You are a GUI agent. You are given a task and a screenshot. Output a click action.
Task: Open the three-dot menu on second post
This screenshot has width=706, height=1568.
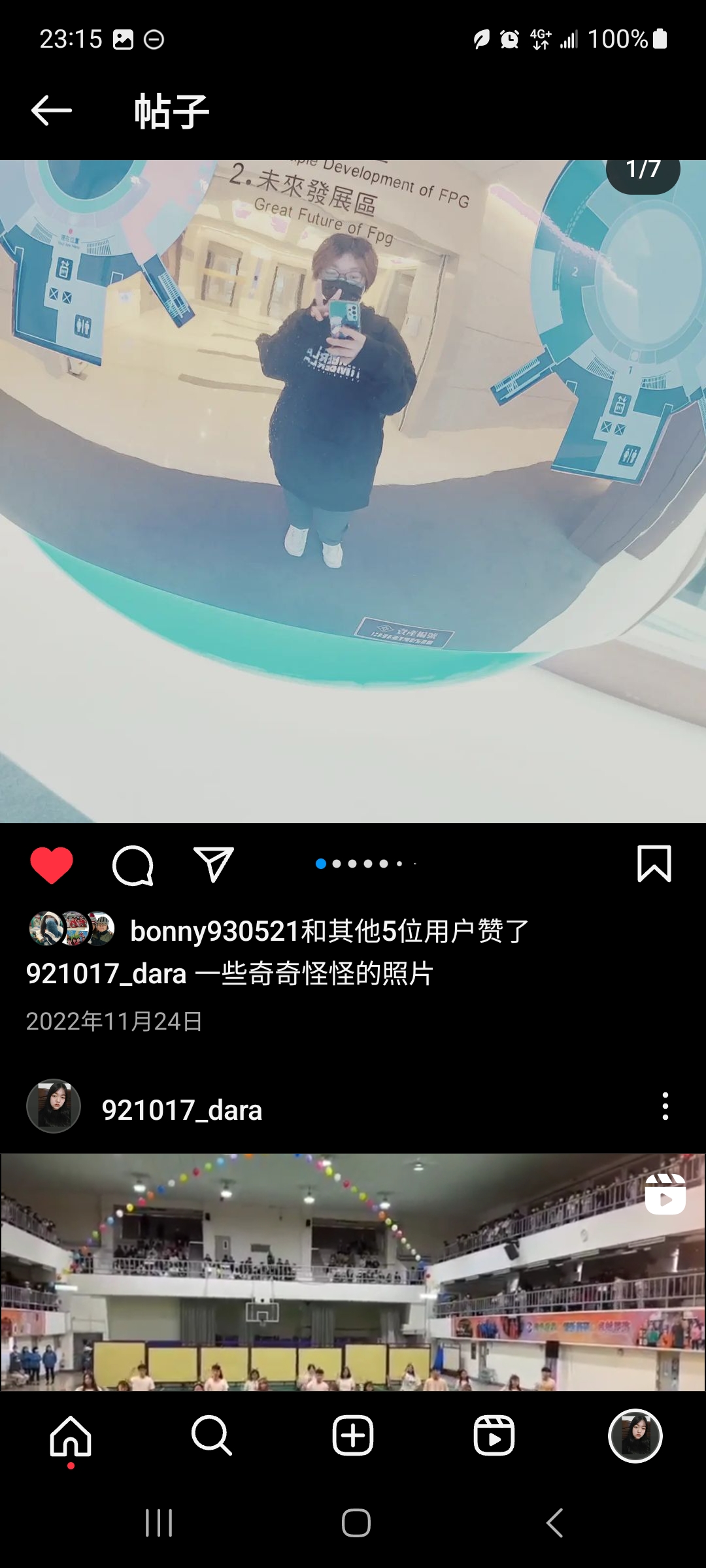665,1106
